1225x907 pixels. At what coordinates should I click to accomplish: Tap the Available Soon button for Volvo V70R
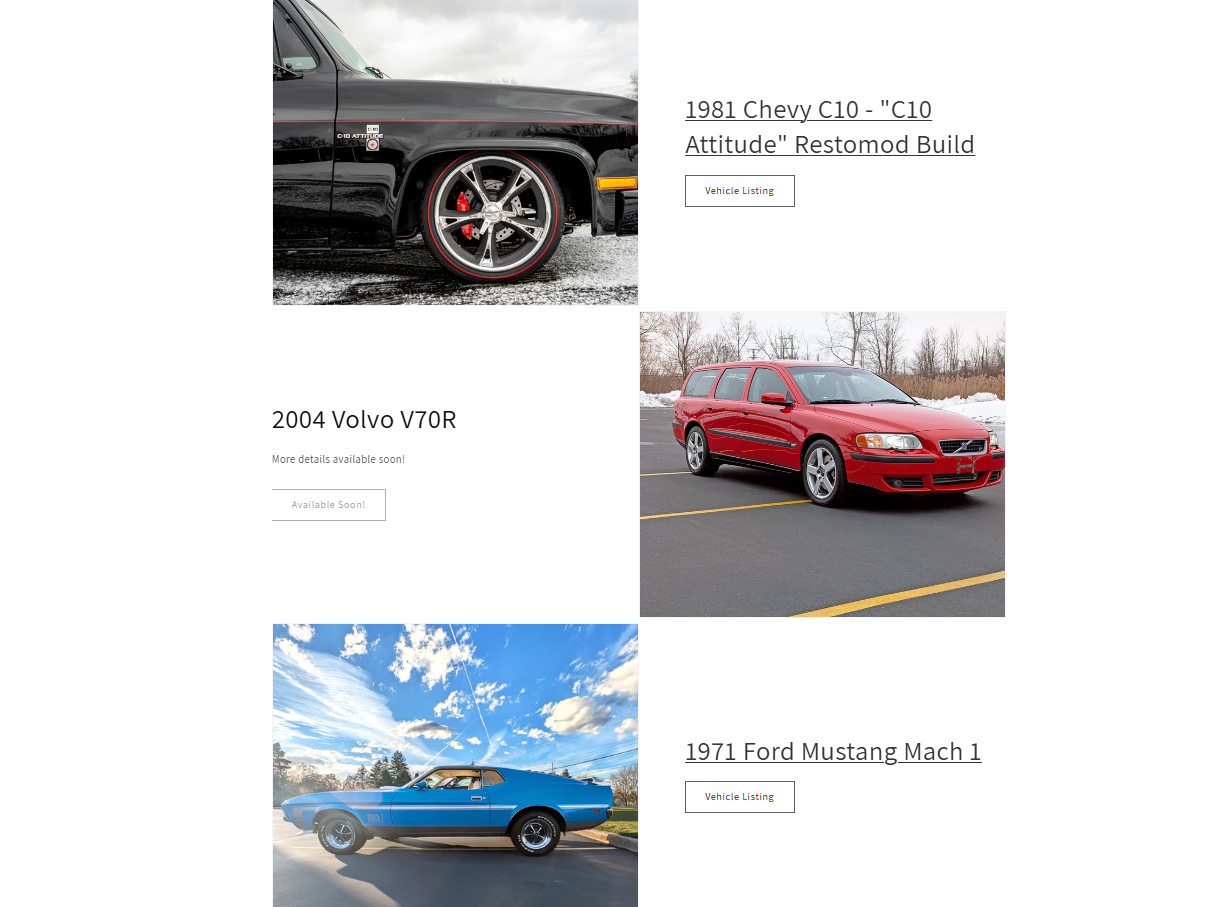click(x=328, y=505)
